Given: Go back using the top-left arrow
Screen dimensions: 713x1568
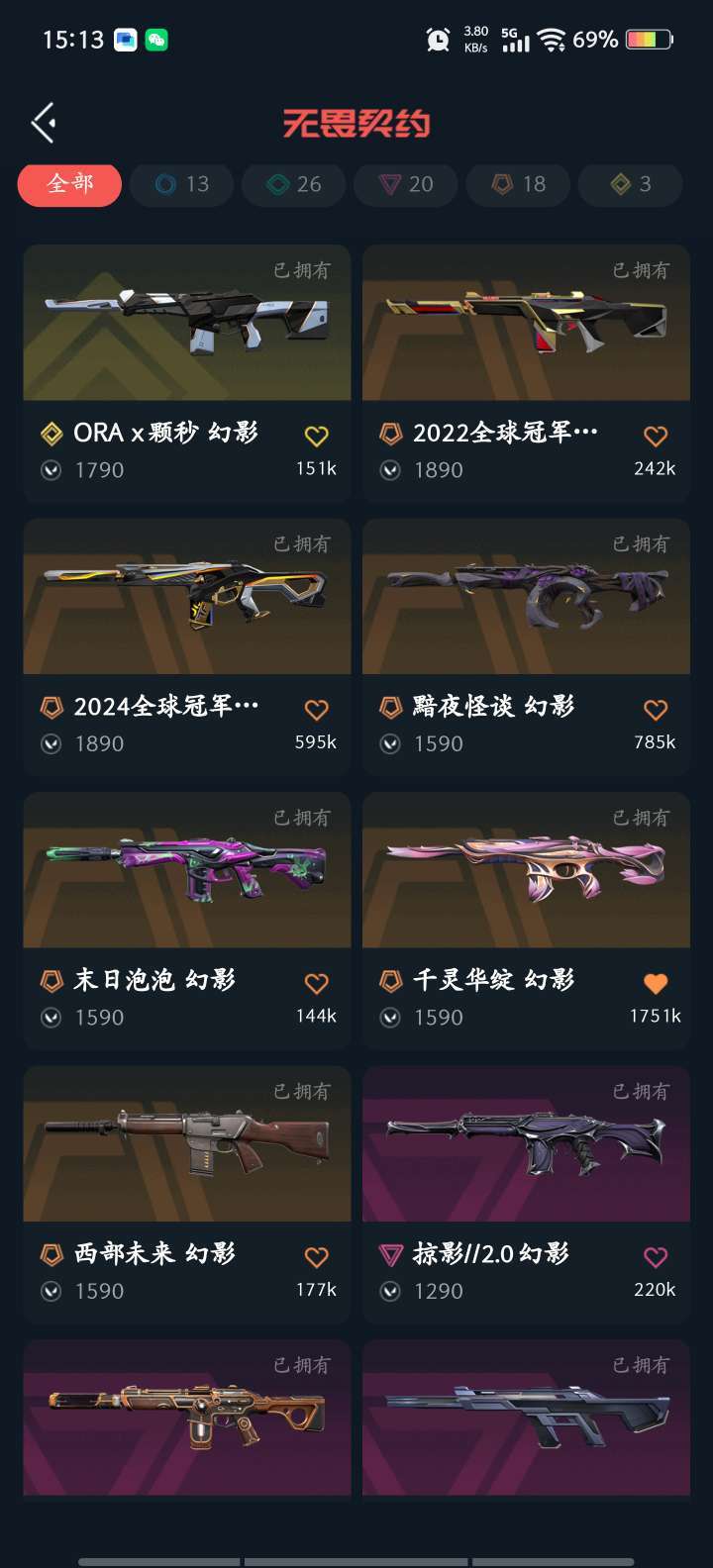Looking at the screenshot, I should click(44, 123).
